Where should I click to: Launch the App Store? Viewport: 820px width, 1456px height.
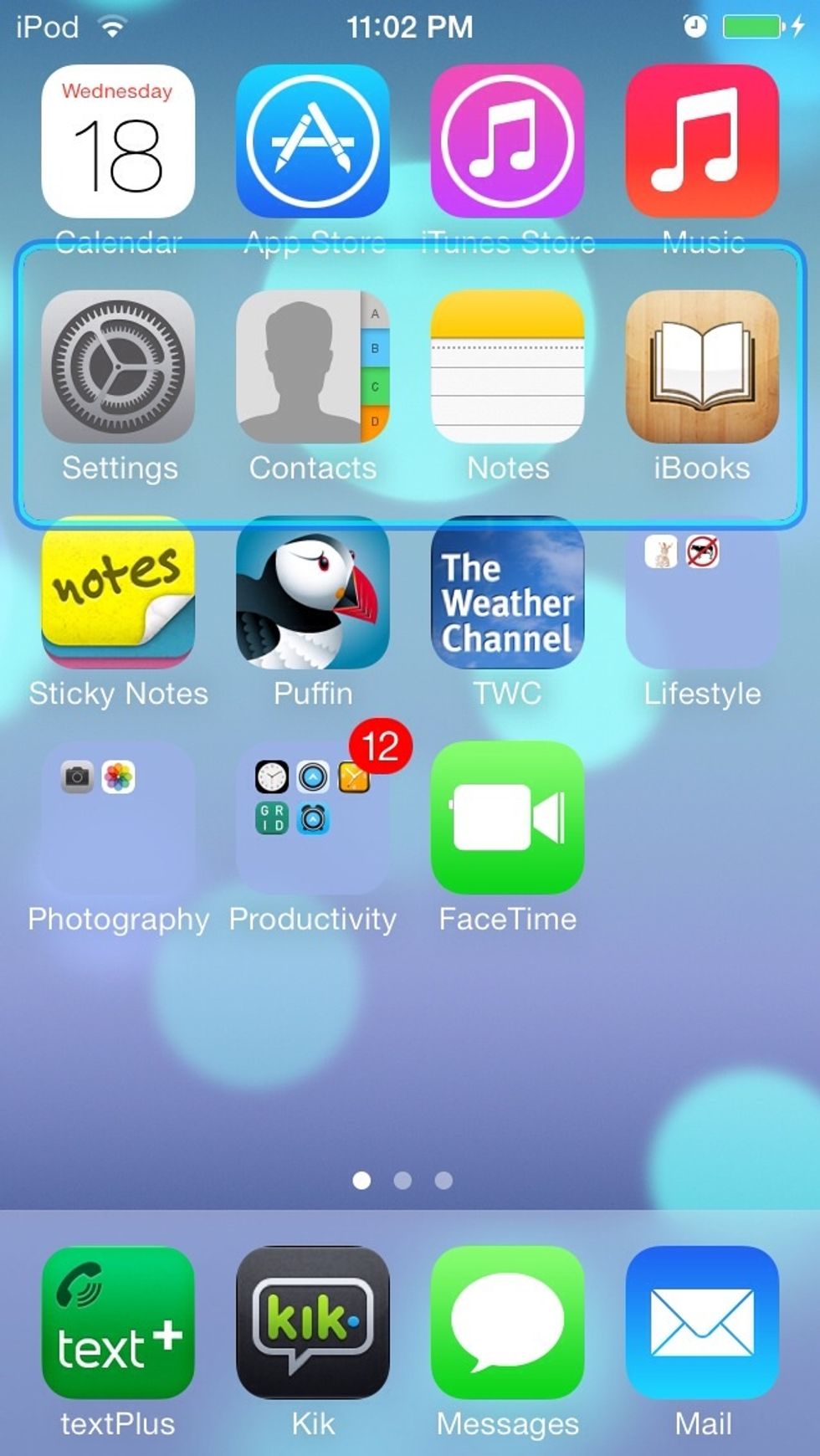(312, 142)
